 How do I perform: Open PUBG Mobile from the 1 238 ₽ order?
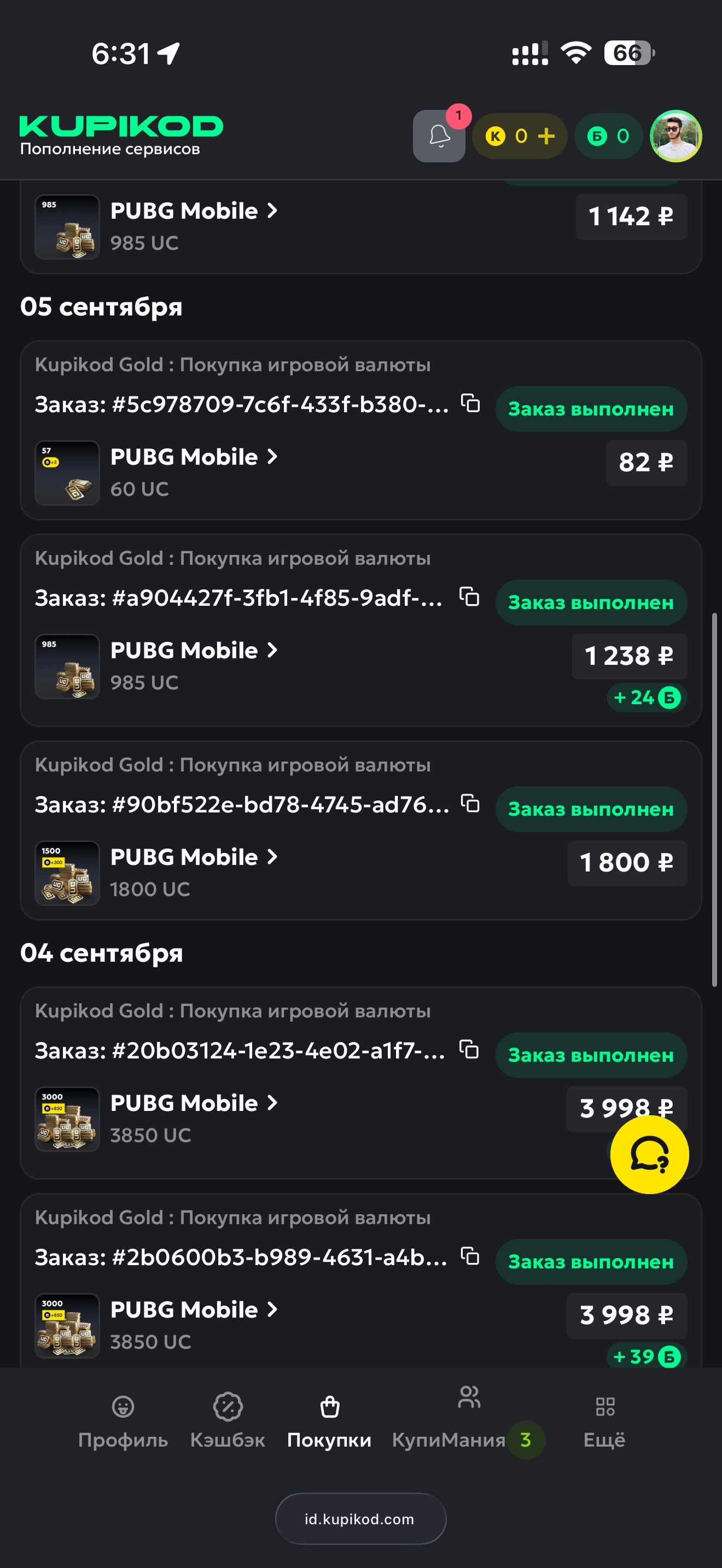pyautogui.click(x=193, y=650)
